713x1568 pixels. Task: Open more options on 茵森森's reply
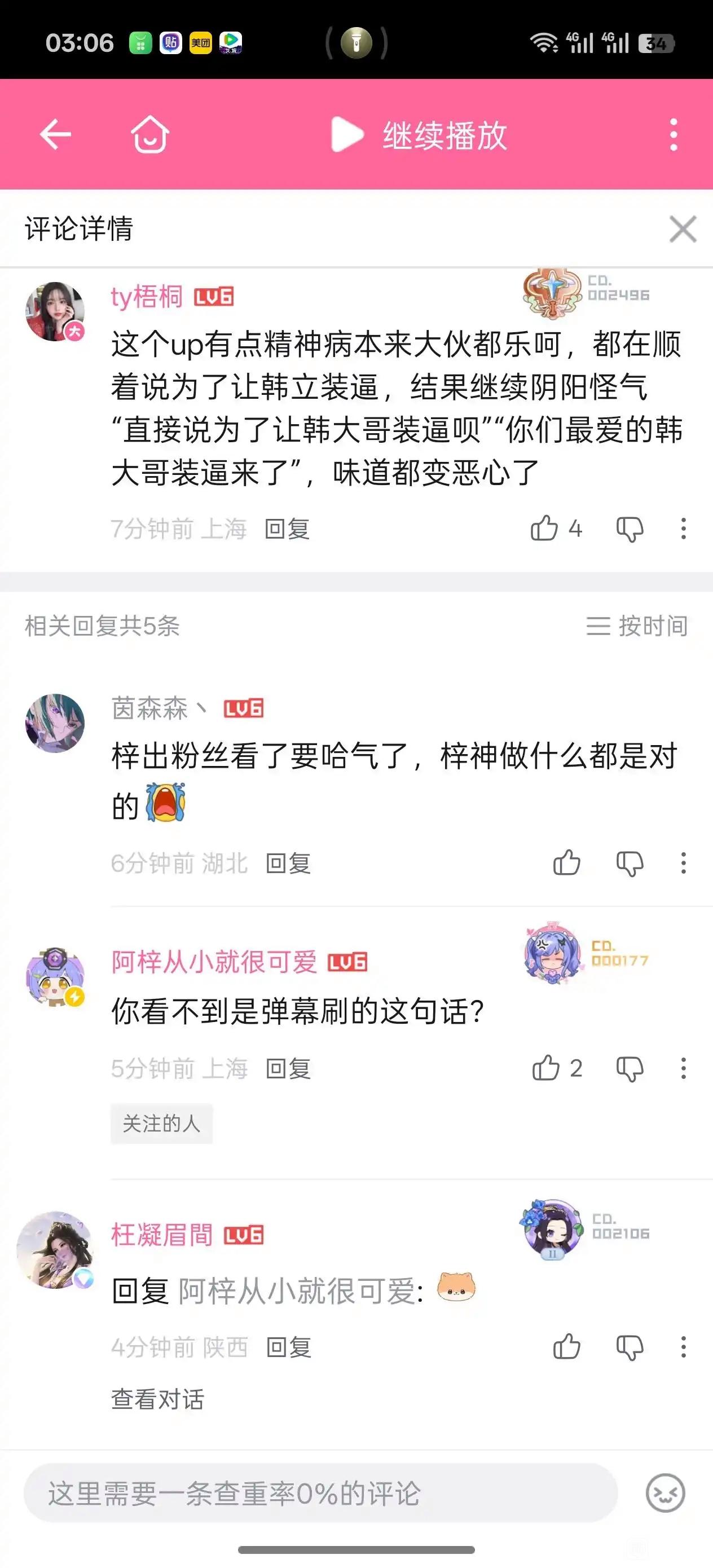pos(683,862)
